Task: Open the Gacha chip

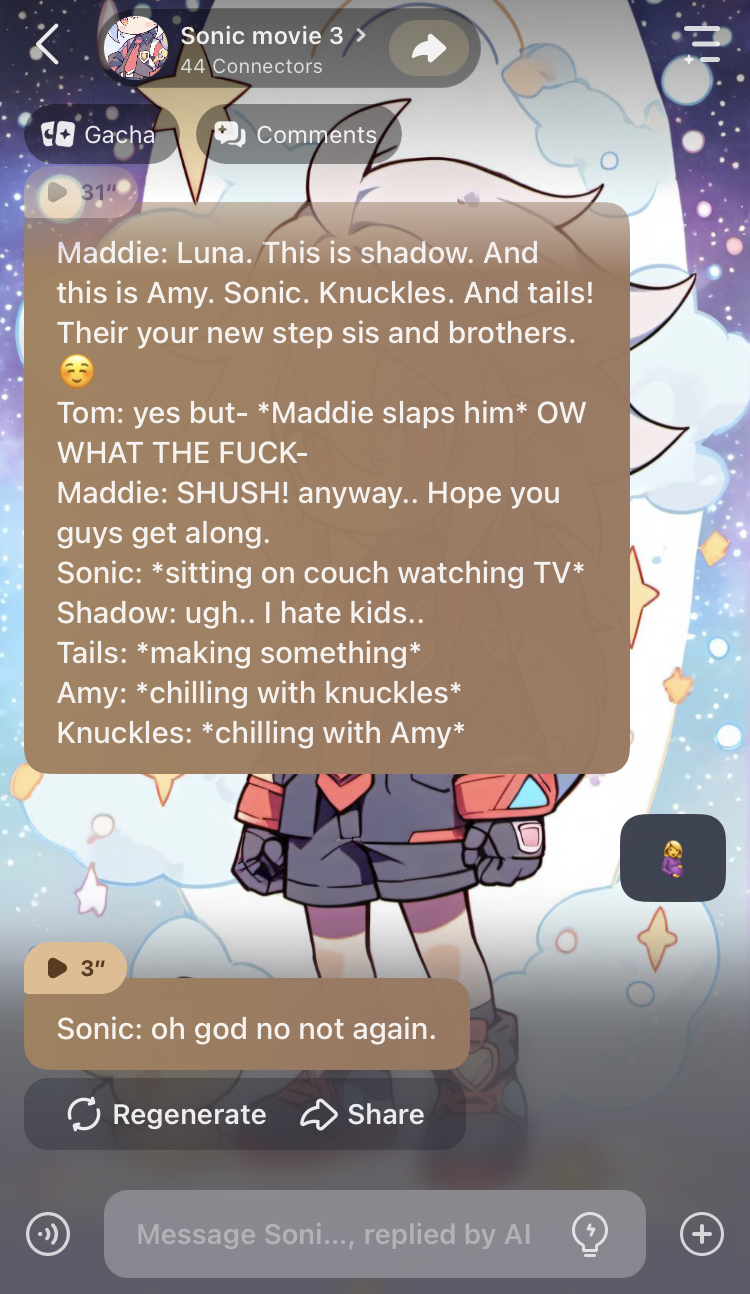Action: point(99,135)
